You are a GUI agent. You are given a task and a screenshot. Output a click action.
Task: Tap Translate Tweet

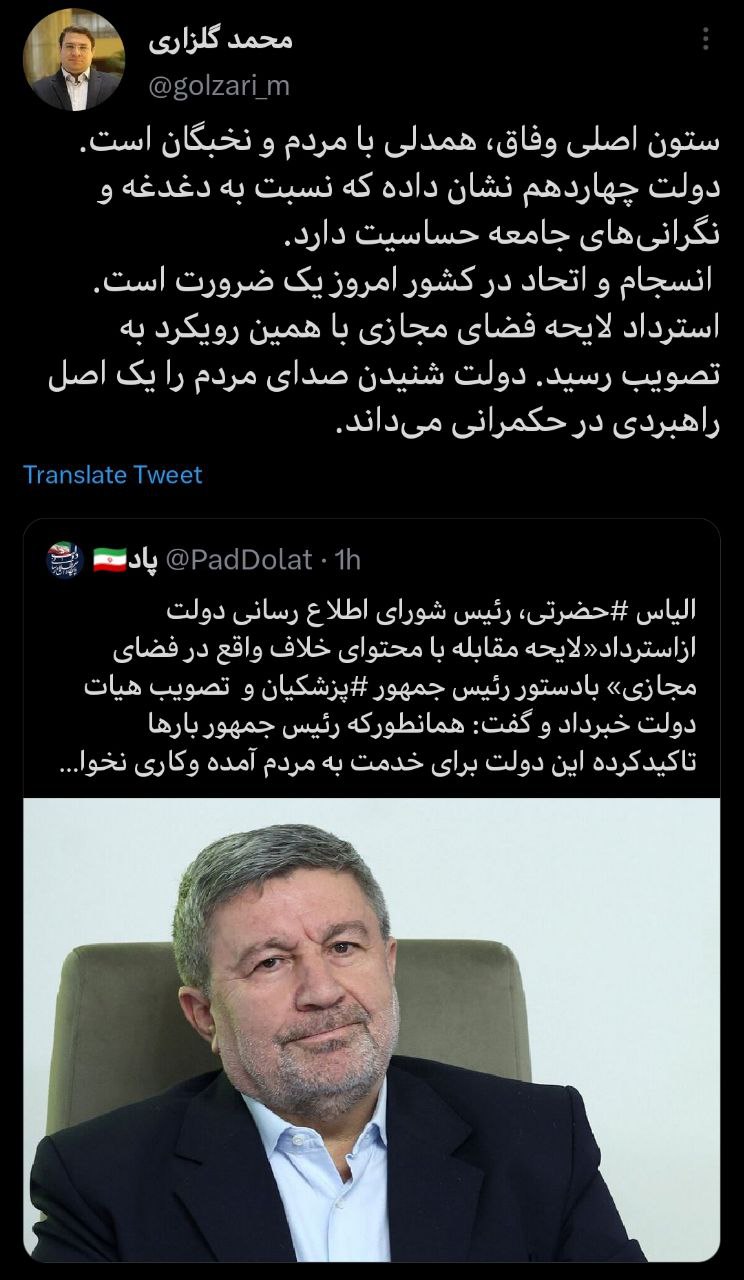pyautogui.click(x=113, y=473)
